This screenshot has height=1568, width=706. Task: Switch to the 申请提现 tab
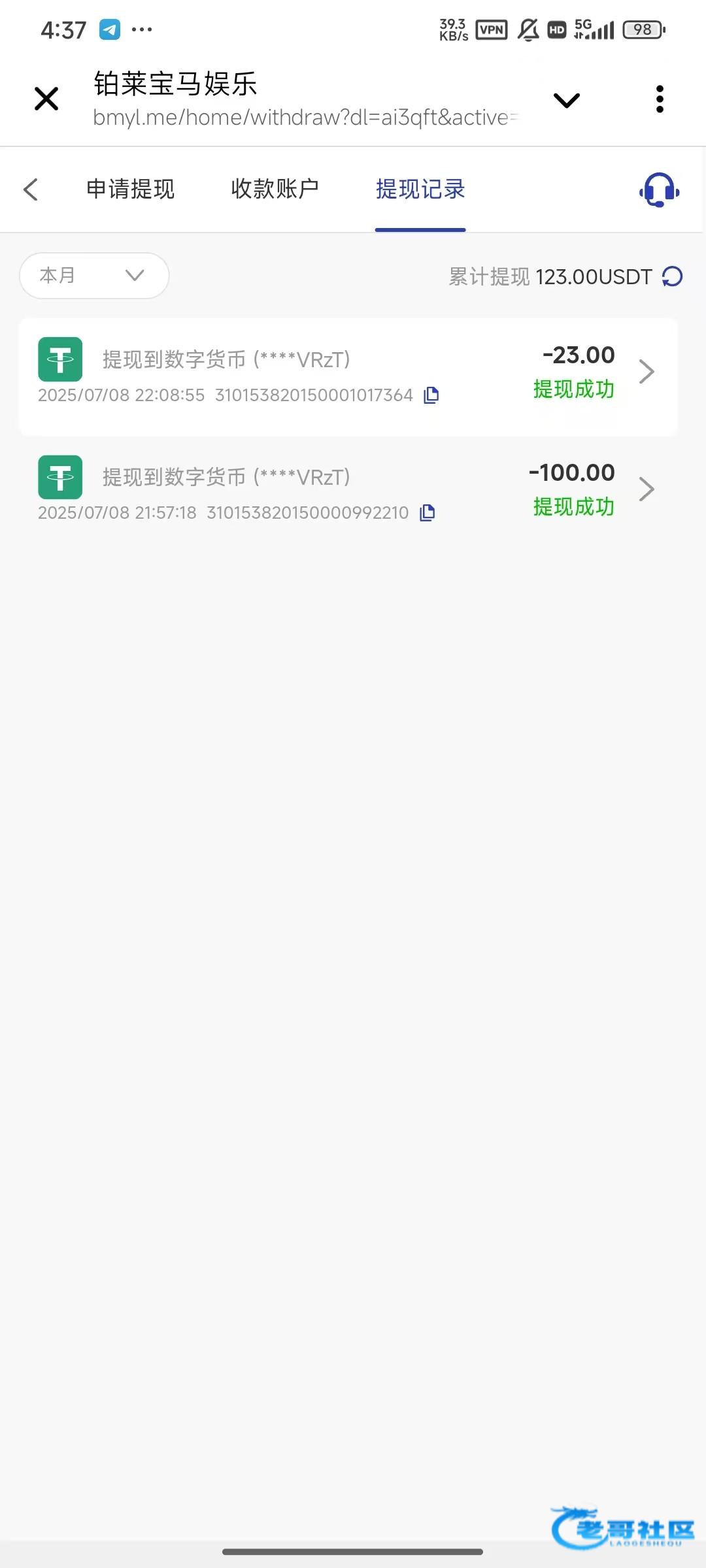131,189
